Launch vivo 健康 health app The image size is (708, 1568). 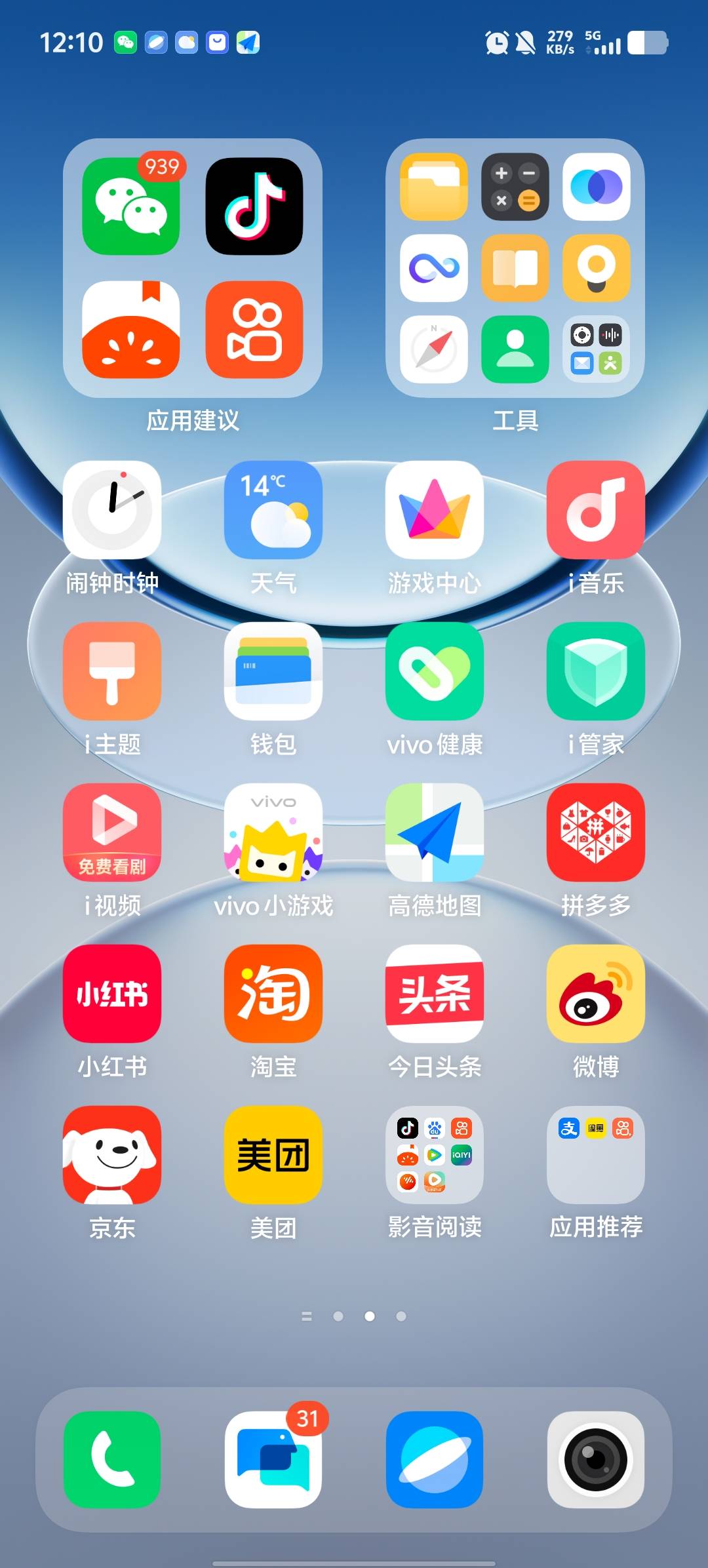pos(435,671)
